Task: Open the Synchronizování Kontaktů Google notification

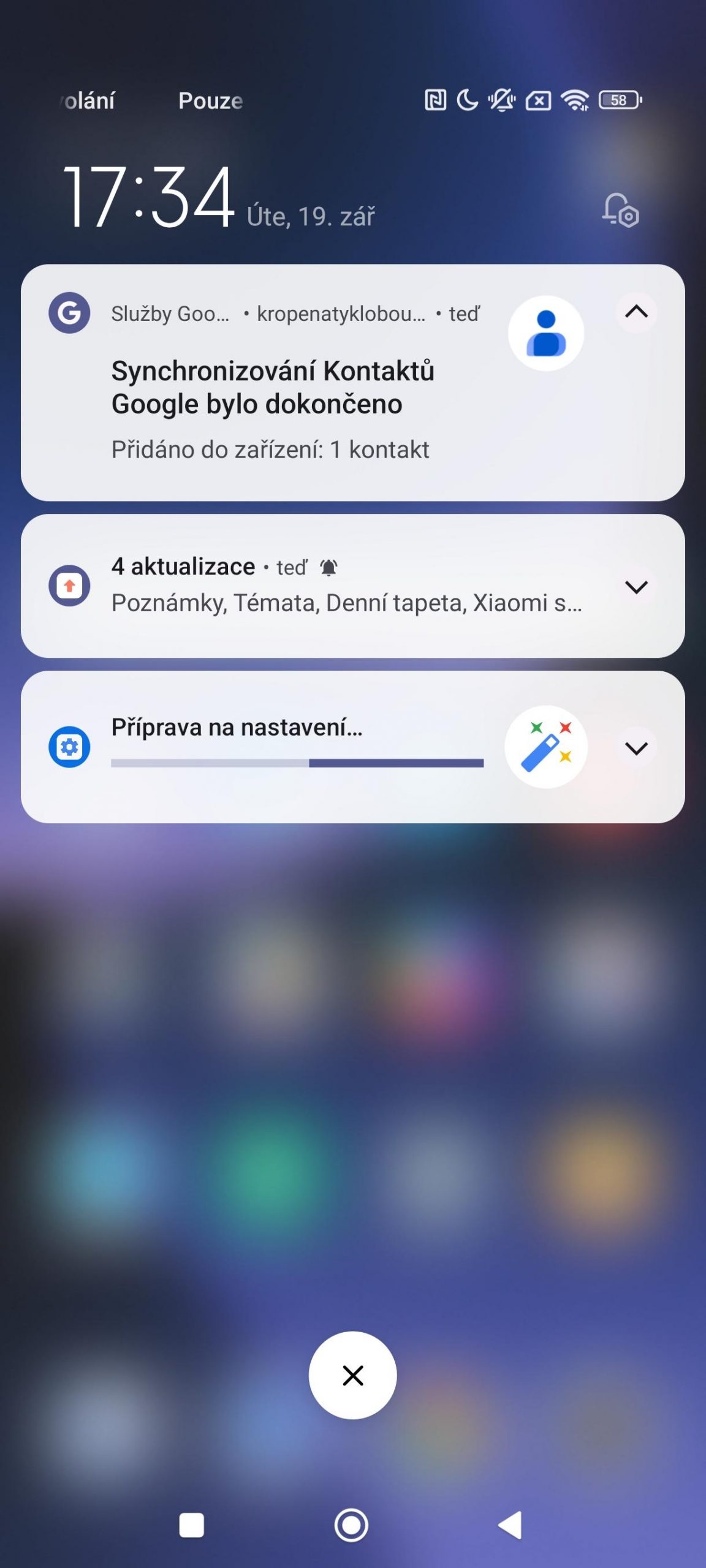Action: (x=352, y=382)
